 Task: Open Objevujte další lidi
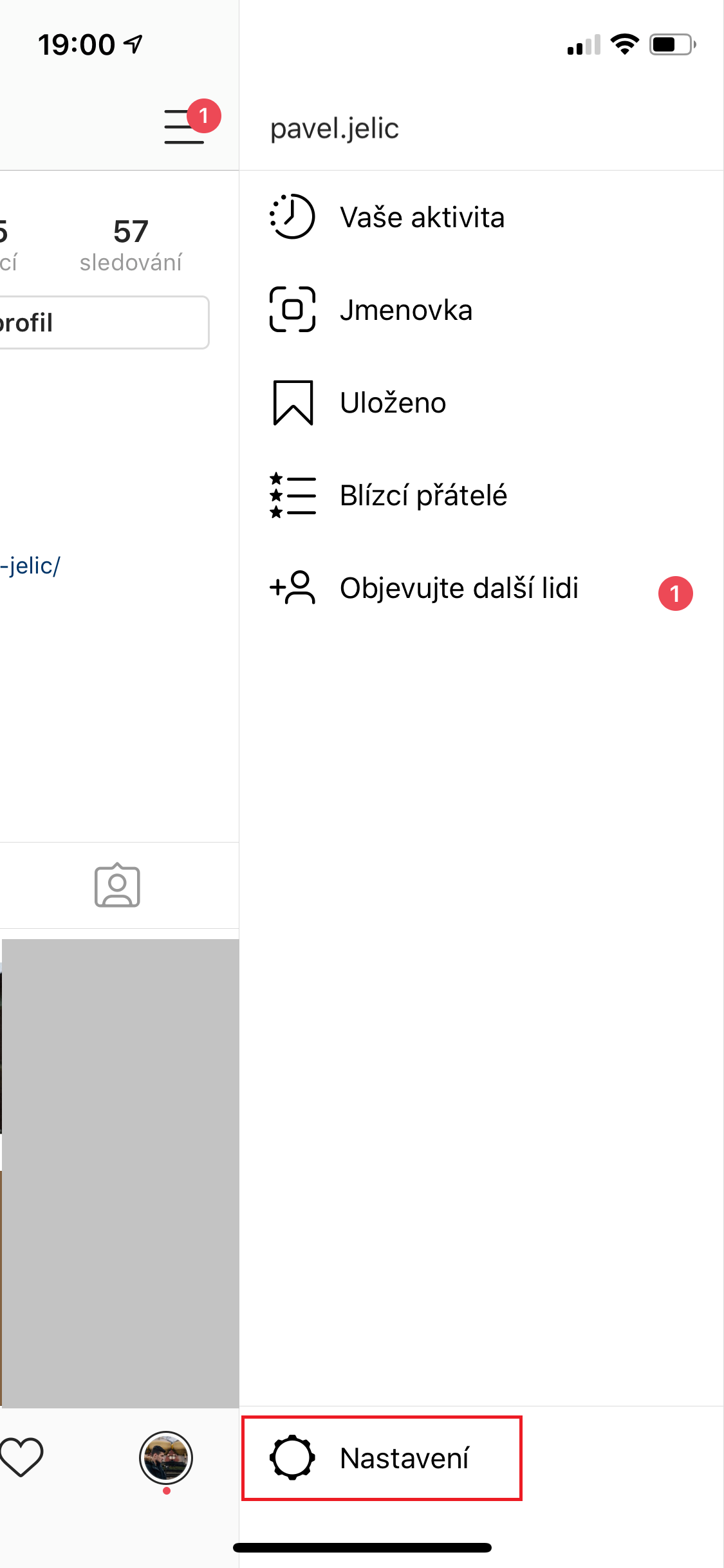click(x=458, y=588)
